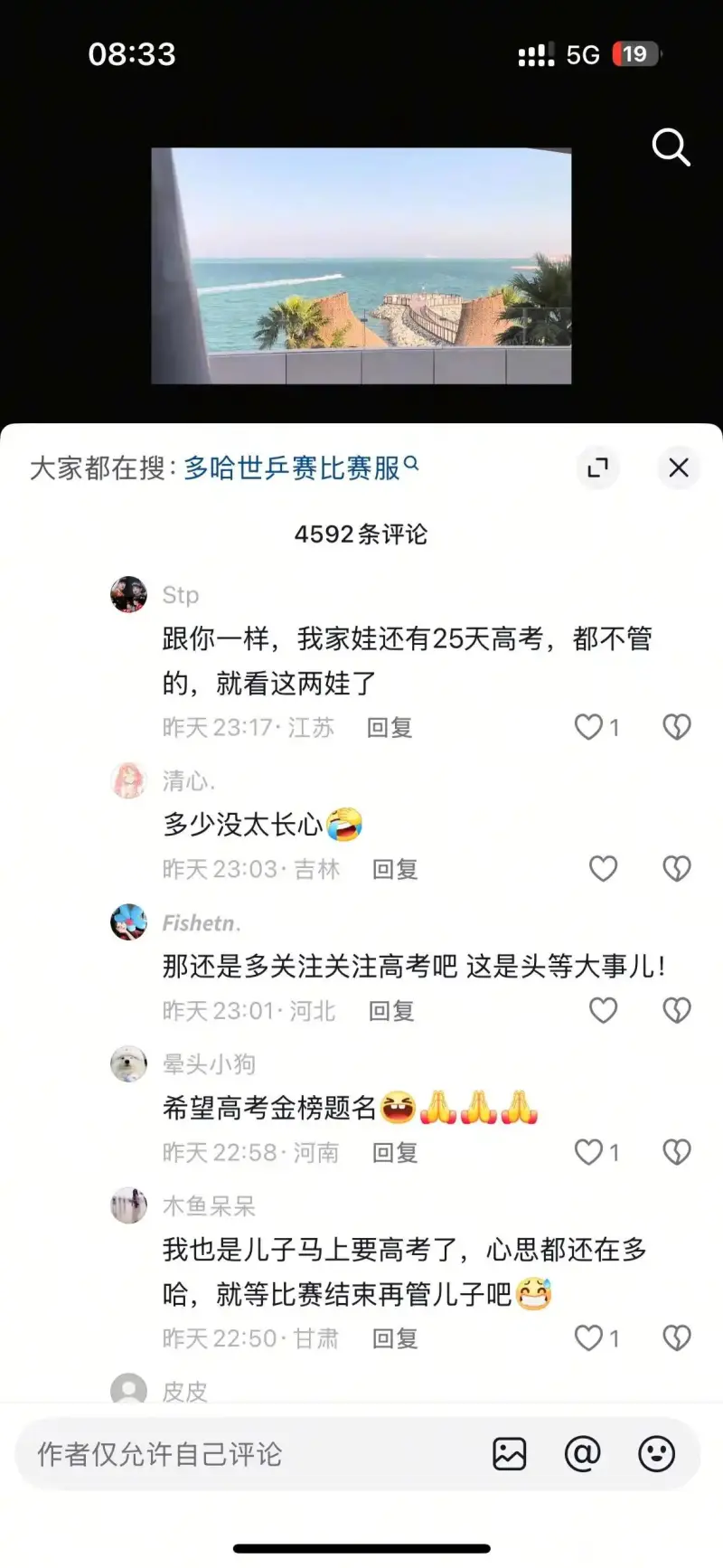Screen dimensions: 723x1568
Task: Open Stp's profile avatar
Action: [x=128, y=594]
